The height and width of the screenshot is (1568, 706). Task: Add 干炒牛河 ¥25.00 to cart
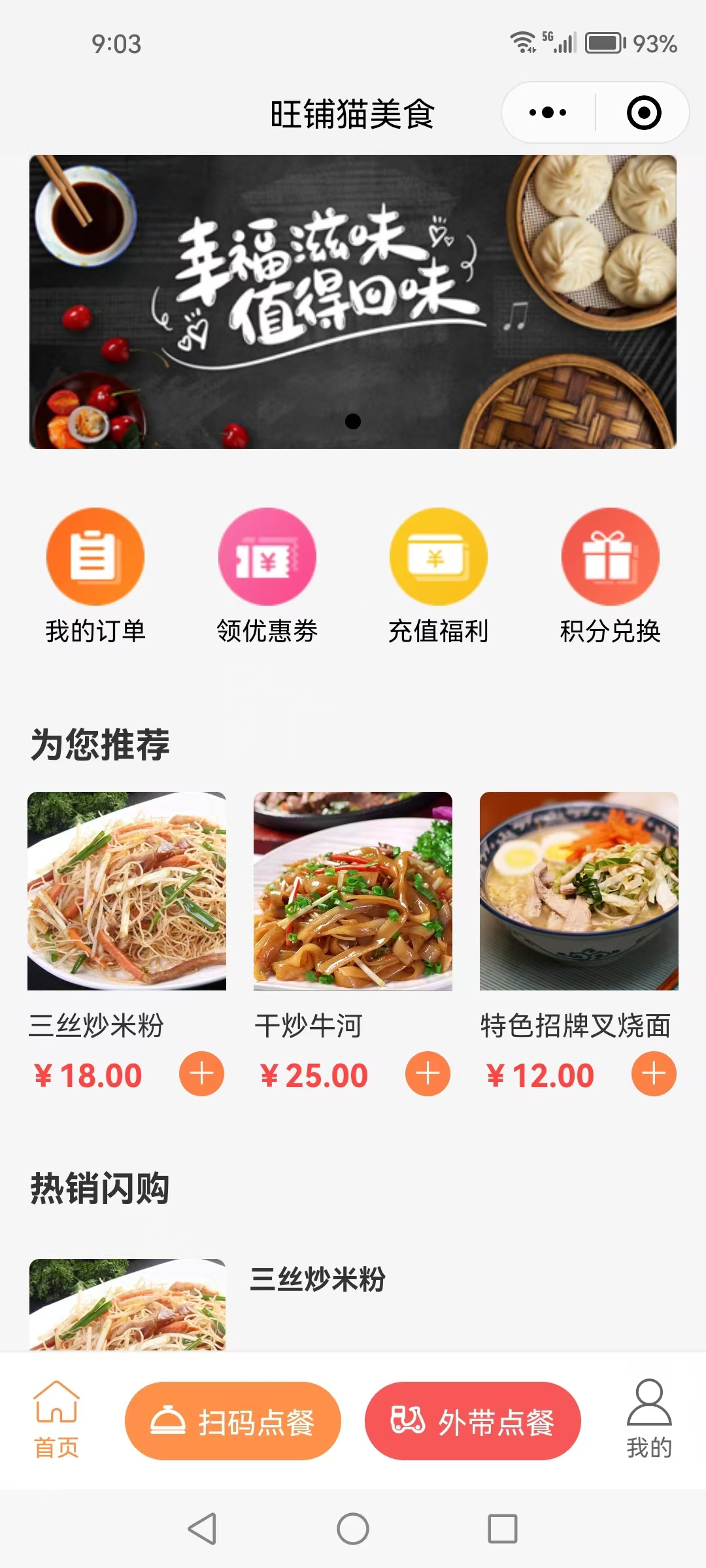pos(428,1073)
